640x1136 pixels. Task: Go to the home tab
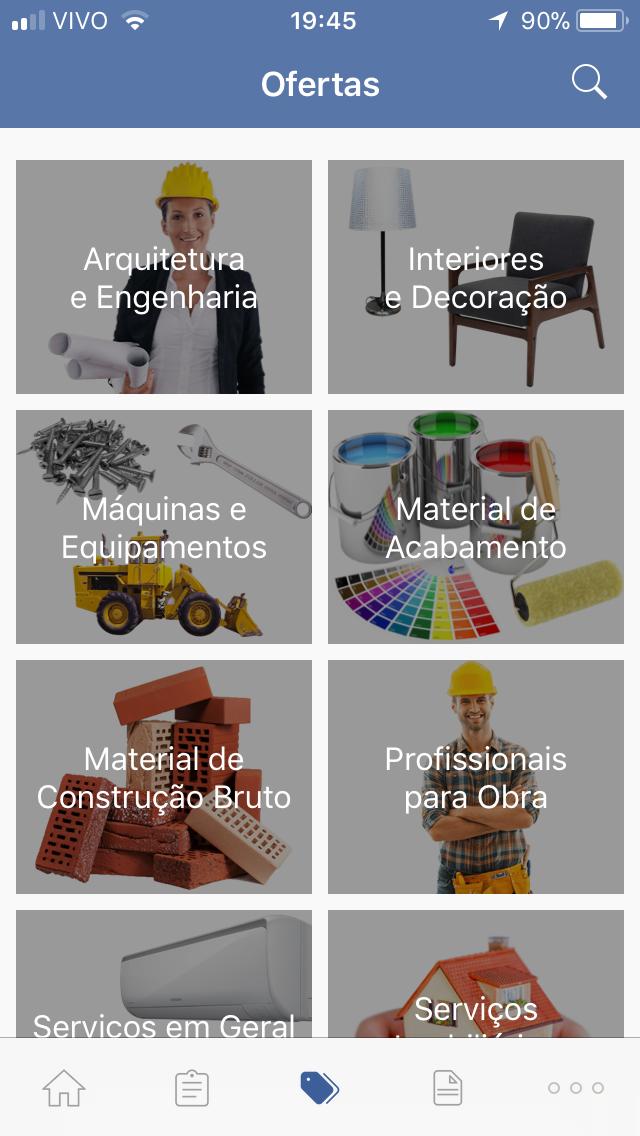click(64, 1088)
